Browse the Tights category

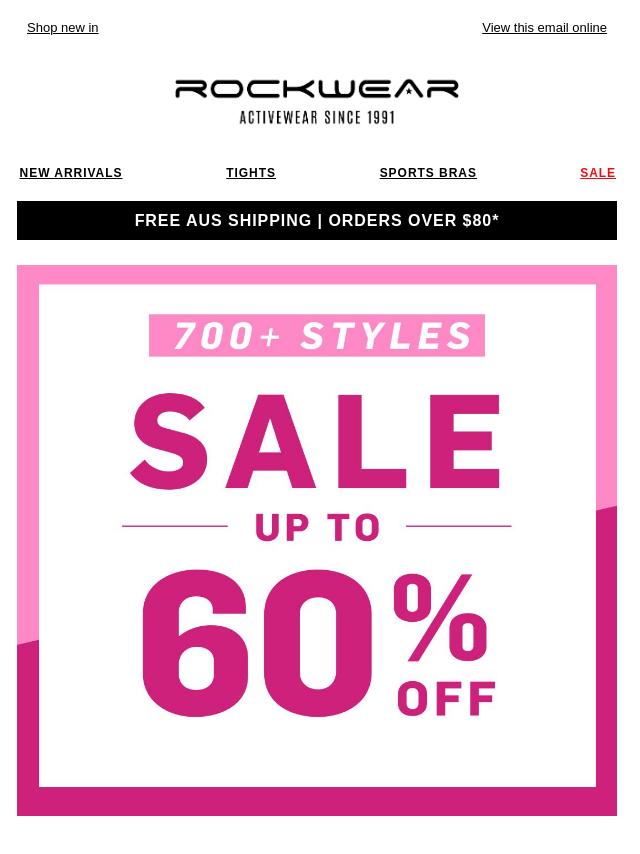250,173
